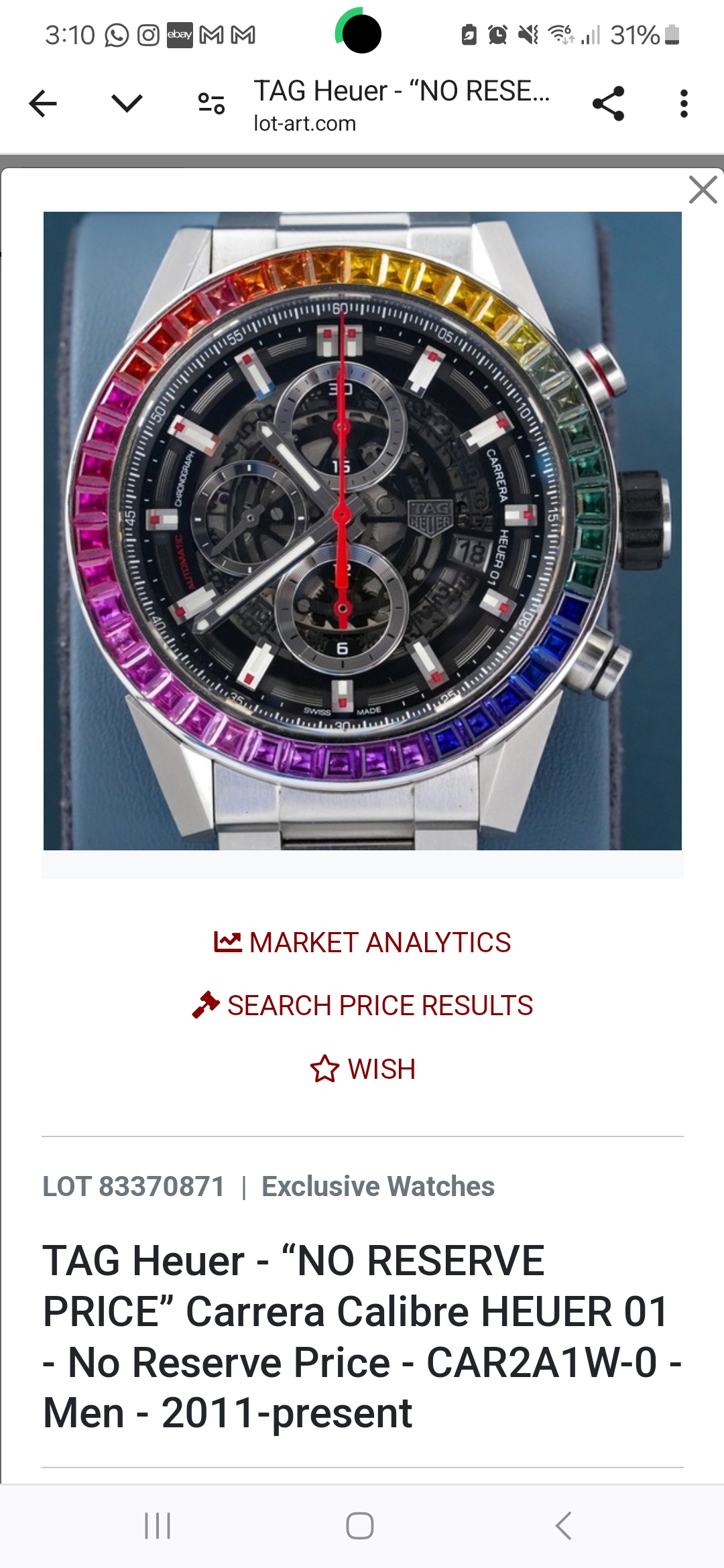
Task: Tap the system home button
Action: click(360, 1526)
